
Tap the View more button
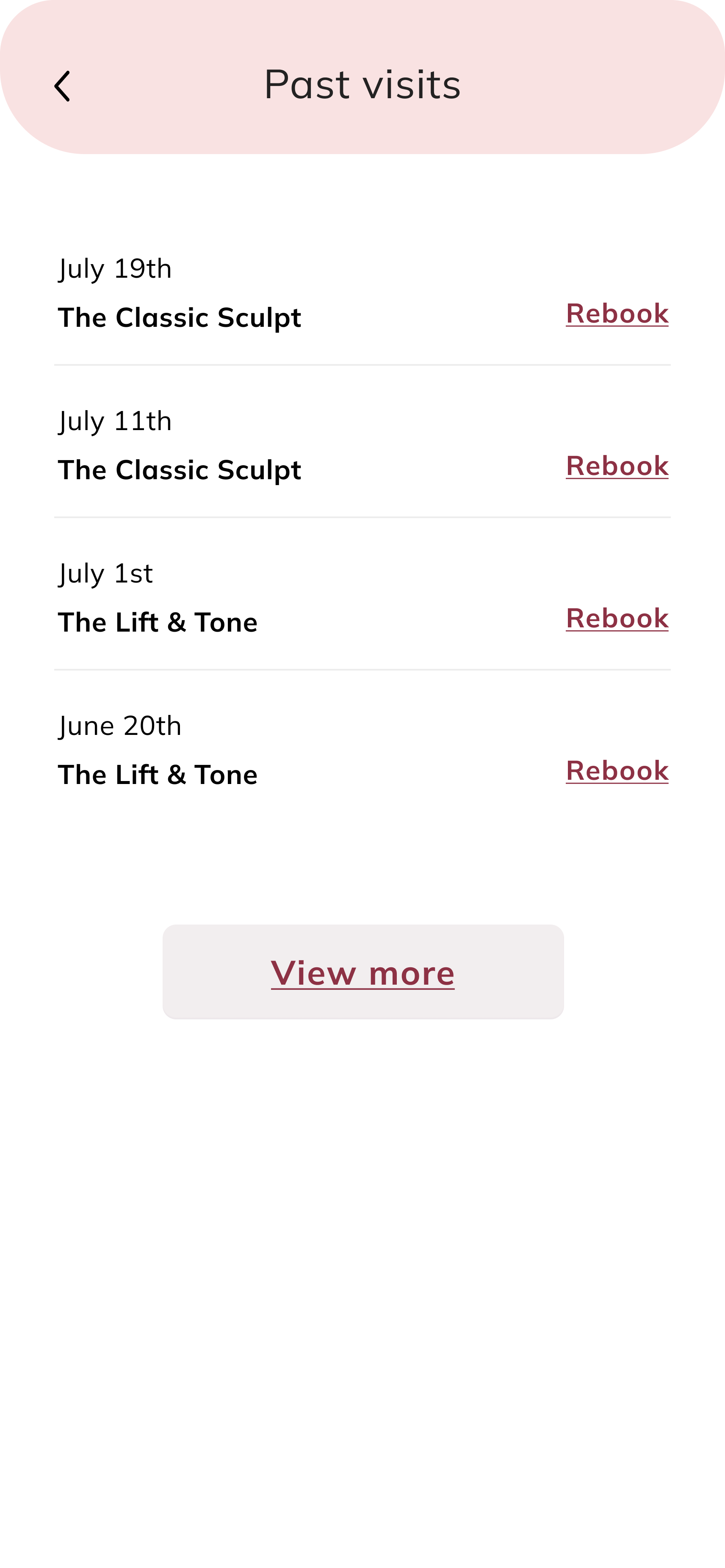tap(363, 972)
